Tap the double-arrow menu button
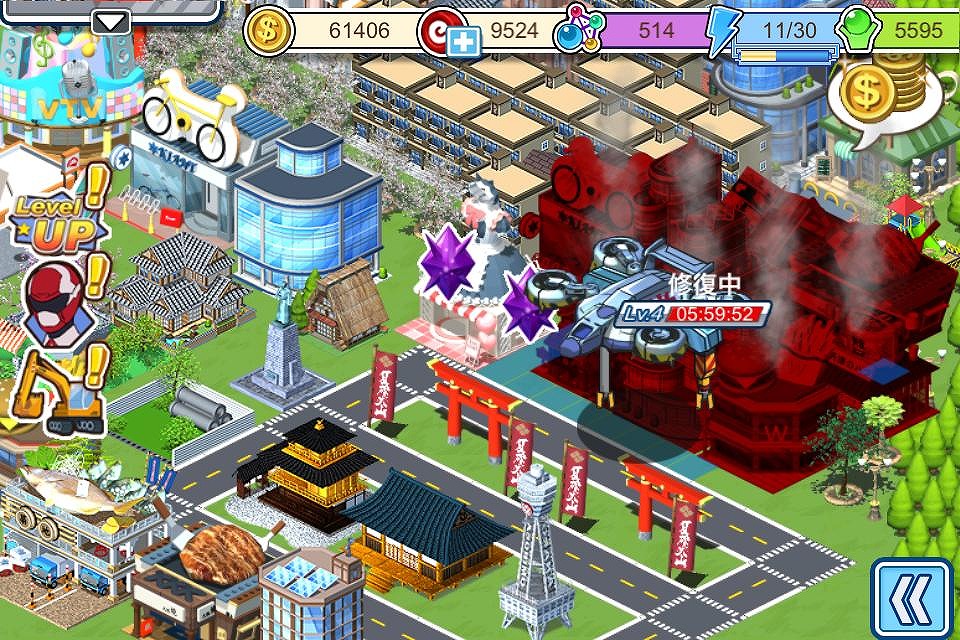This screenshot has height=640, width=960. tap(910, 598)
